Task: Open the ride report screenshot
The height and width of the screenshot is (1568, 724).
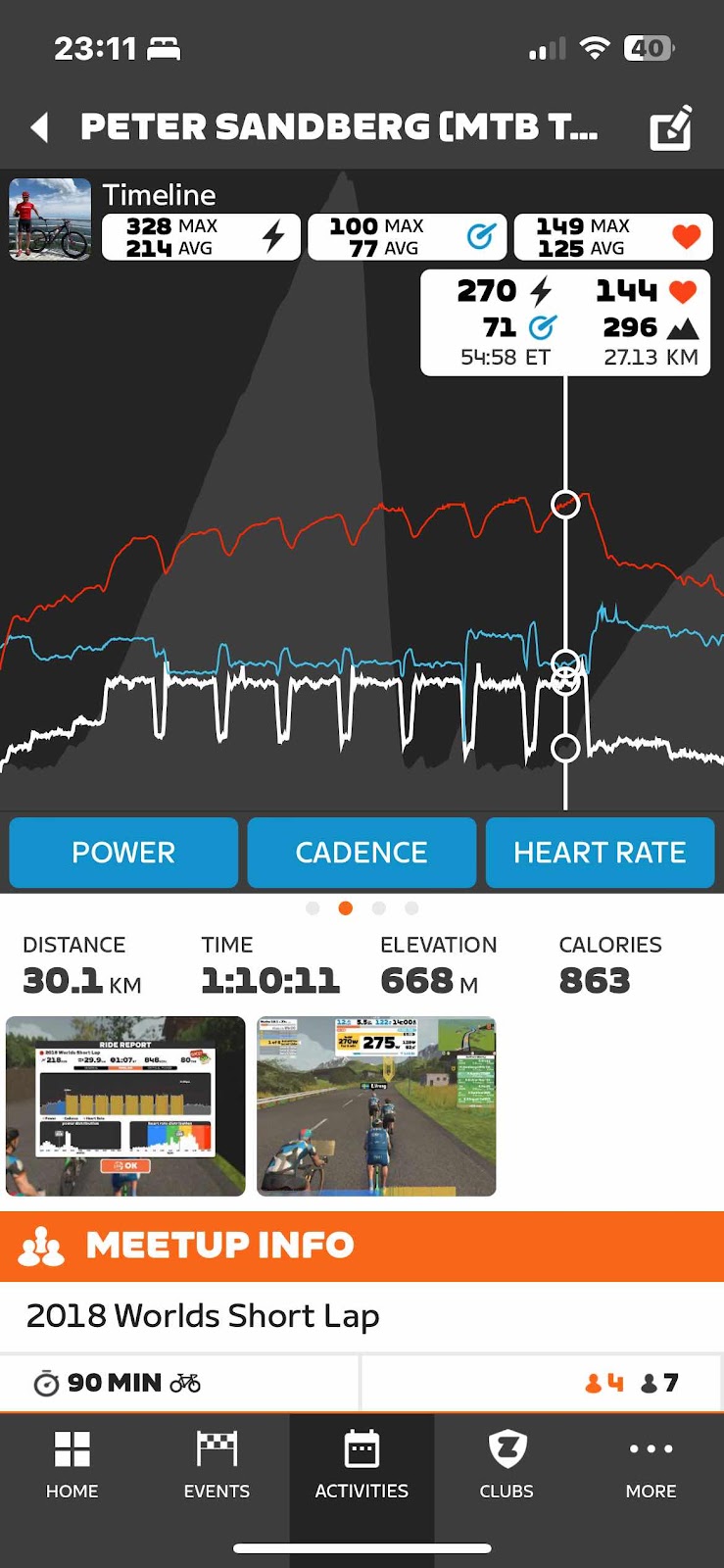Action: pyautogui.click(x=125, y=1106)
